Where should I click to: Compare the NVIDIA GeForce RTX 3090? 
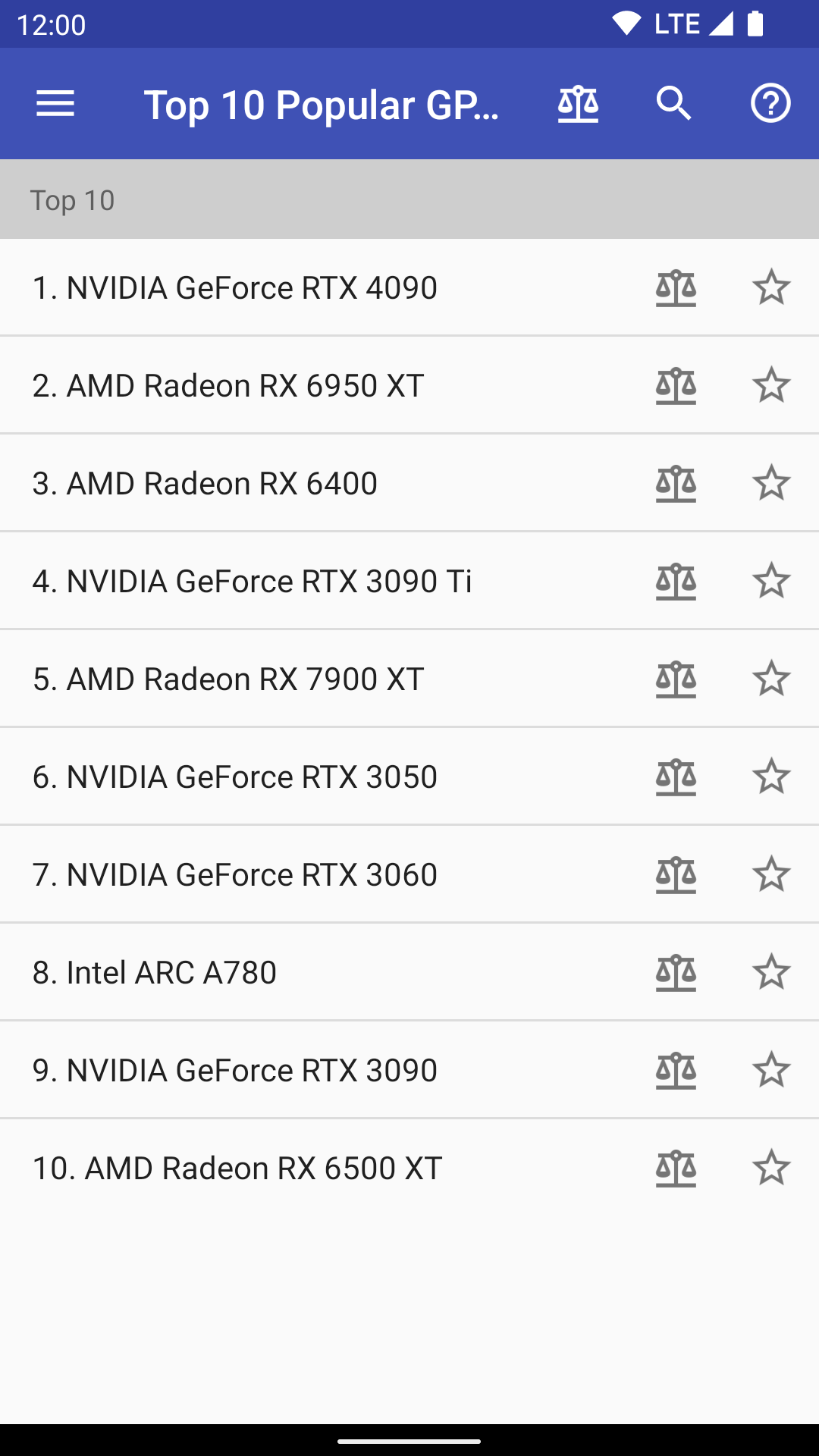(x=676, y=1070)
